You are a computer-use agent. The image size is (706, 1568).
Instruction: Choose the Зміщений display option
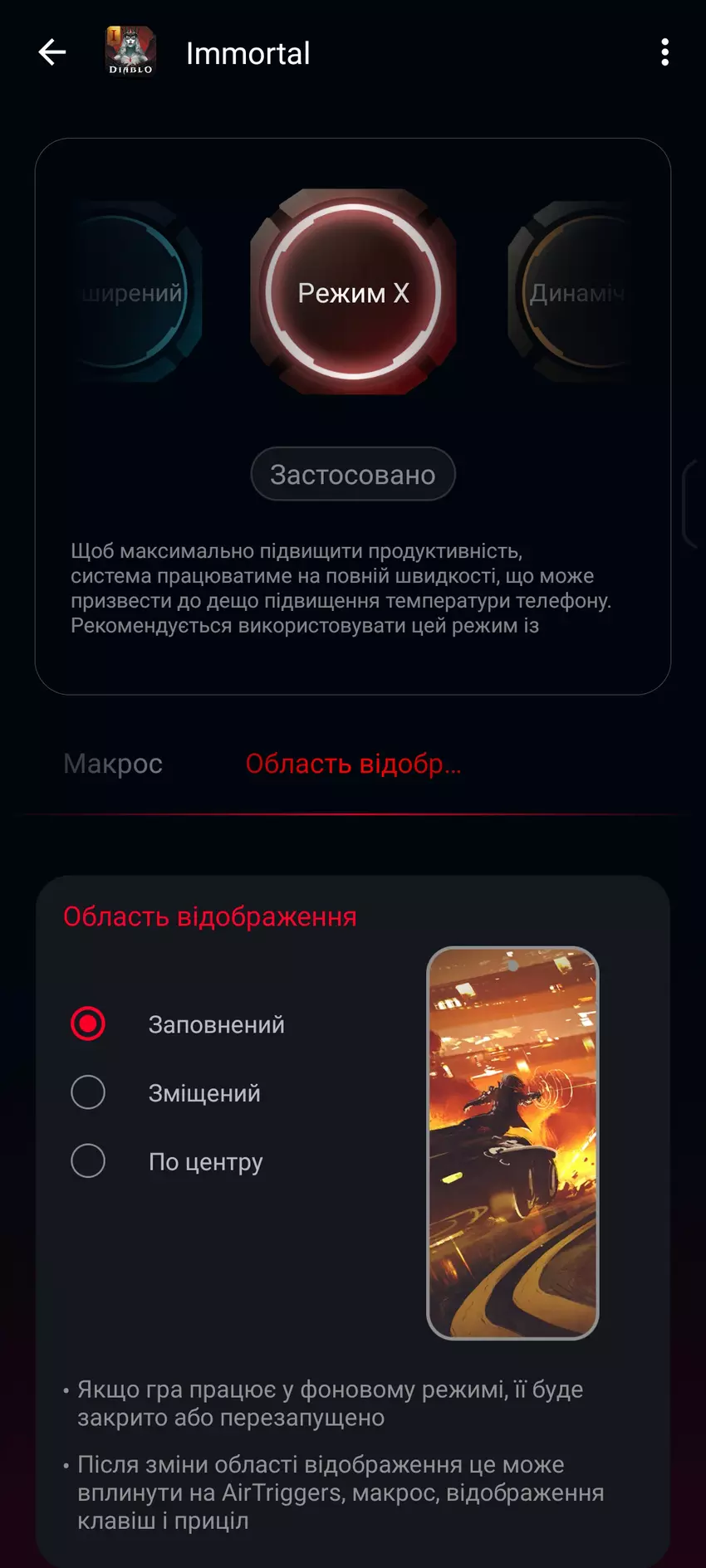click(89, 1092)
